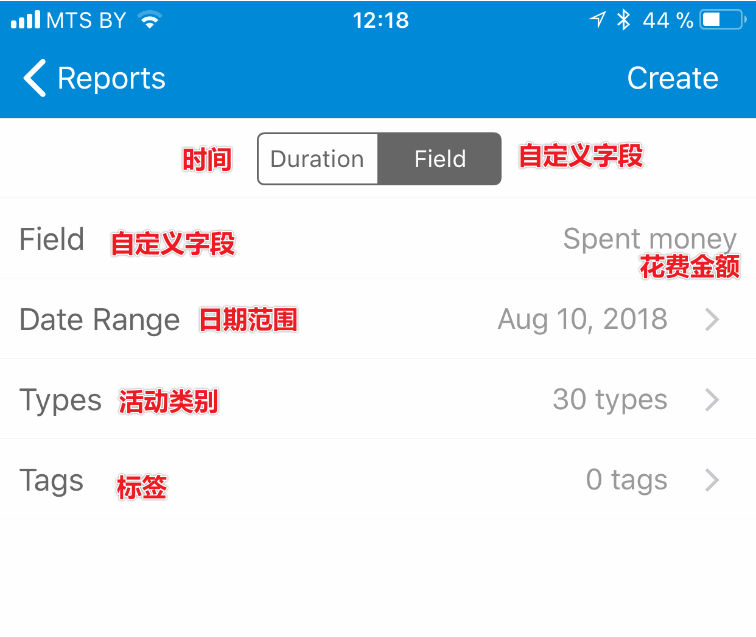Image resolution: width=756 pixels, height=637 pixels.
Task: Open the Types row with 30 types
Action: (x=378, y=400)
